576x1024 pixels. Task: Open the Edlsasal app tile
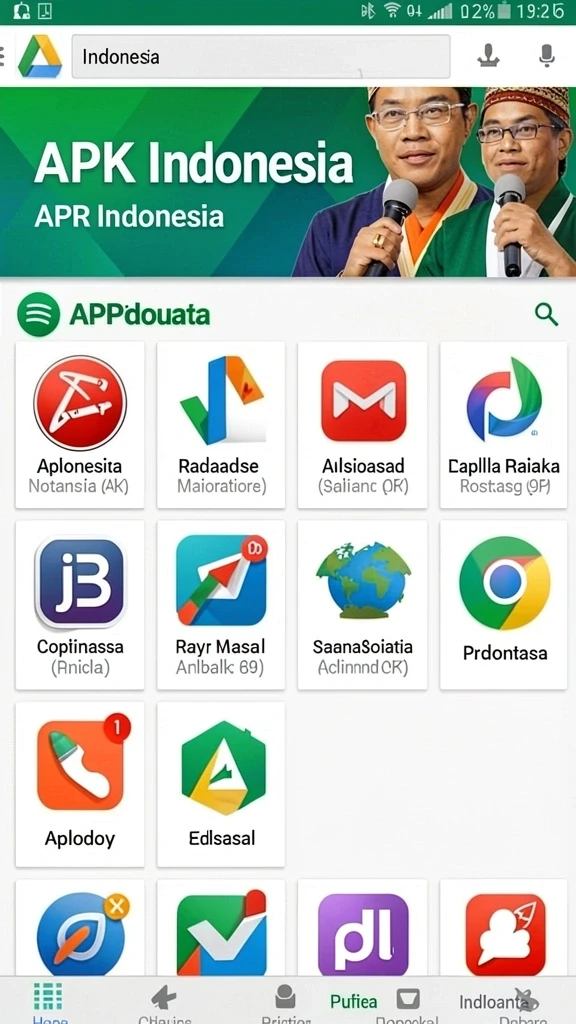(x=221, y=784)
